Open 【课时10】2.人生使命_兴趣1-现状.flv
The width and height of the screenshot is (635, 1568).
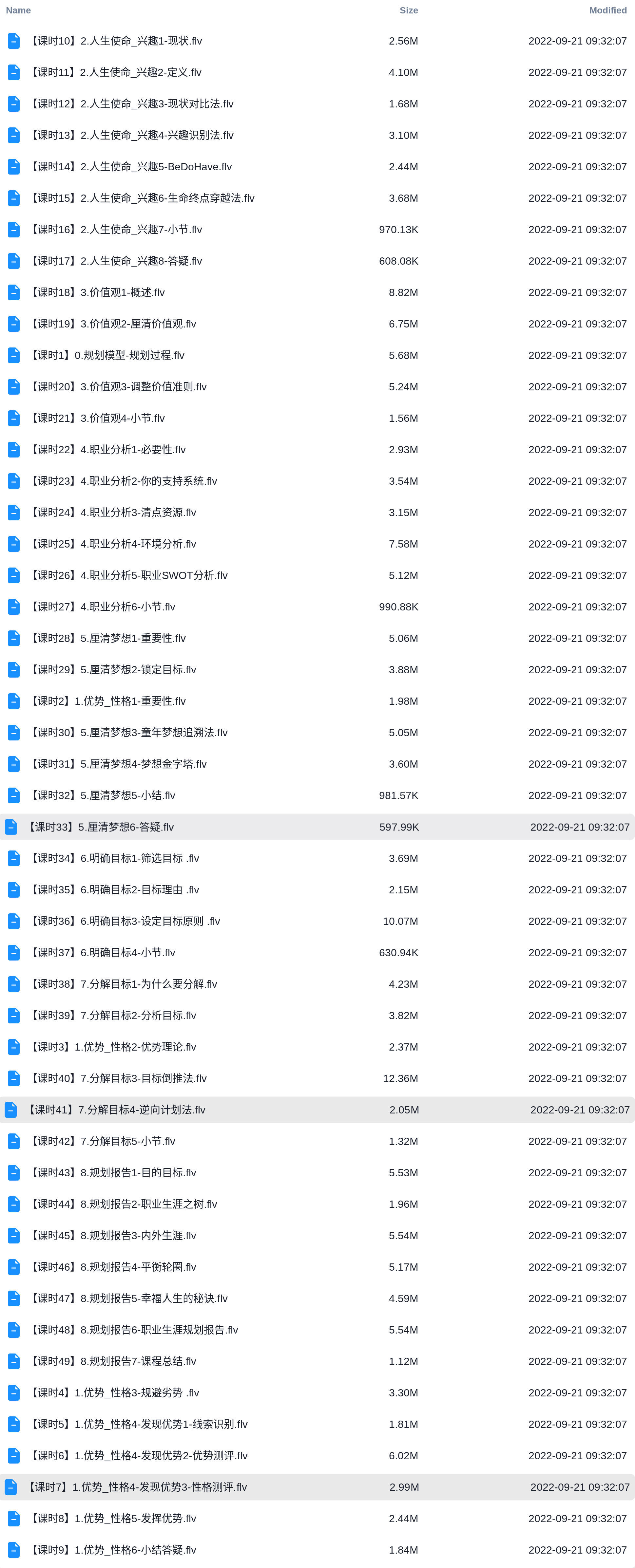[116, 41]
